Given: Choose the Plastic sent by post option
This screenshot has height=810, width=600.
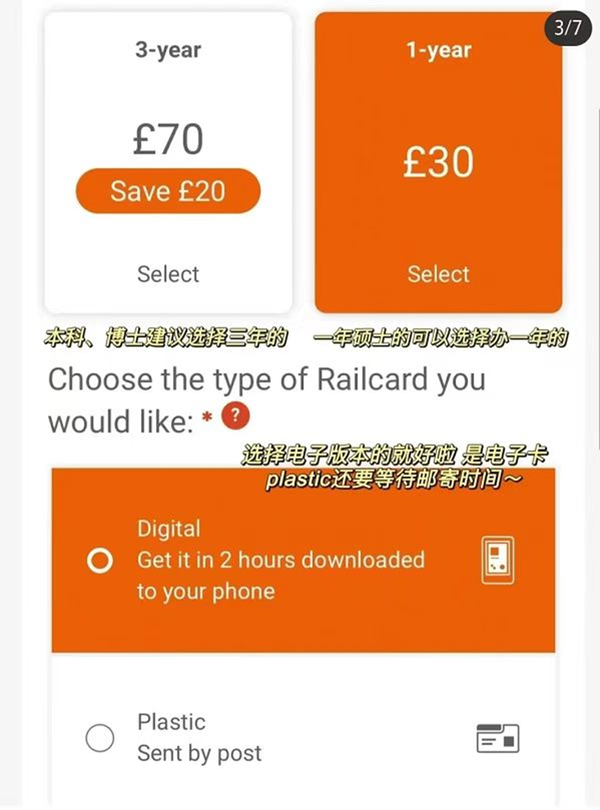Looking at the screenshot, I should [100, 738].
